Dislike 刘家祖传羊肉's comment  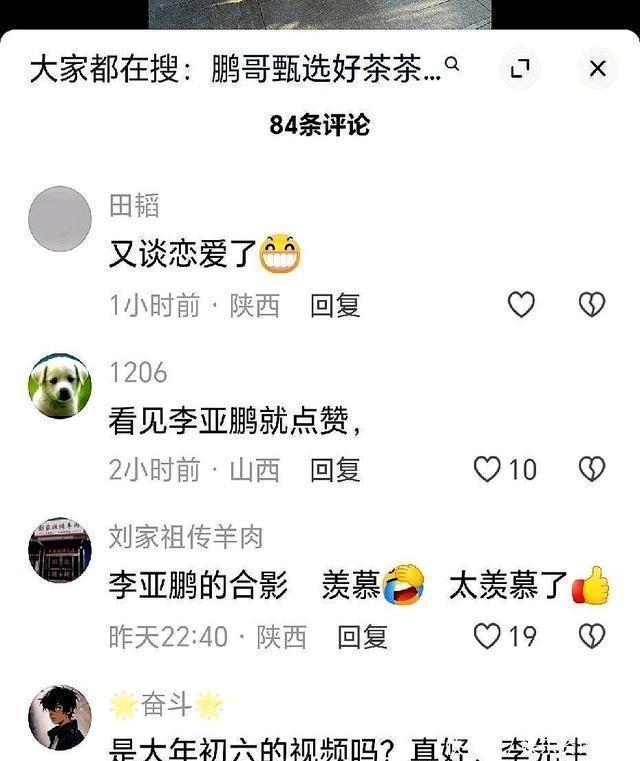[592, 636]
